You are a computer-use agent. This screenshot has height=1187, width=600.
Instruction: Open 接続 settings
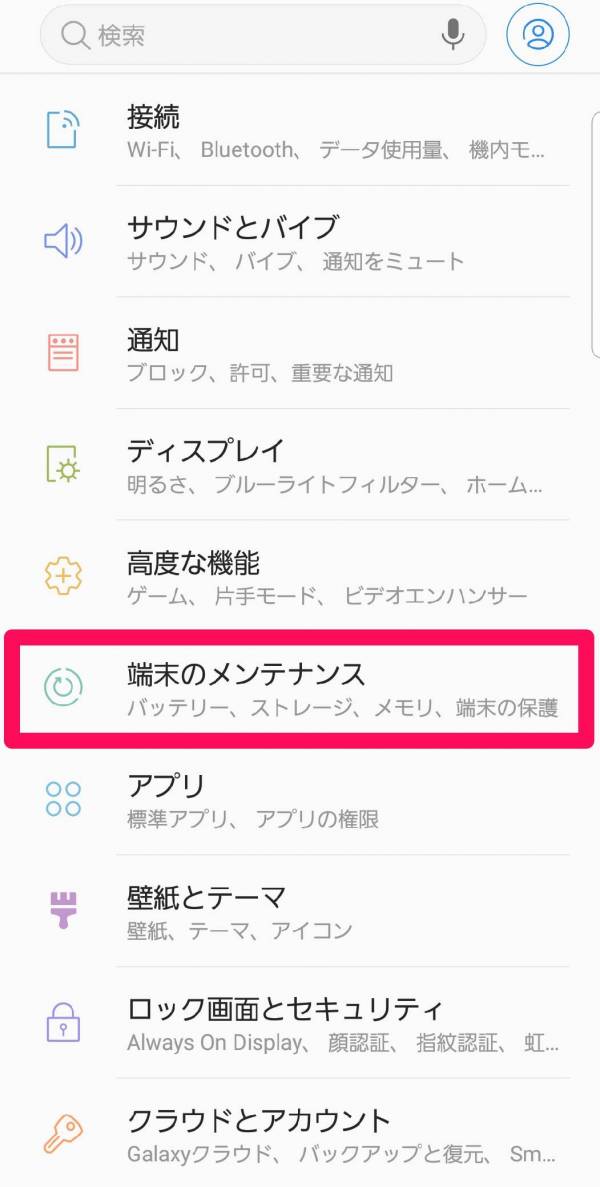point(300,131)
